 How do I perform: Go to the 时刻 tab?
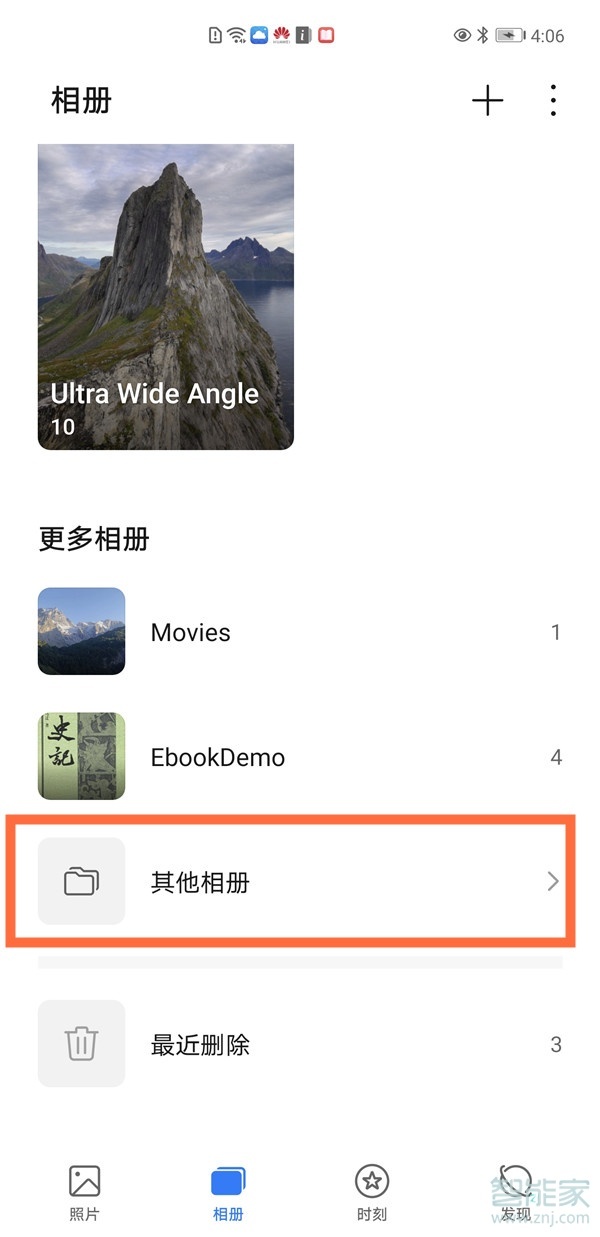click(372, 1194)
